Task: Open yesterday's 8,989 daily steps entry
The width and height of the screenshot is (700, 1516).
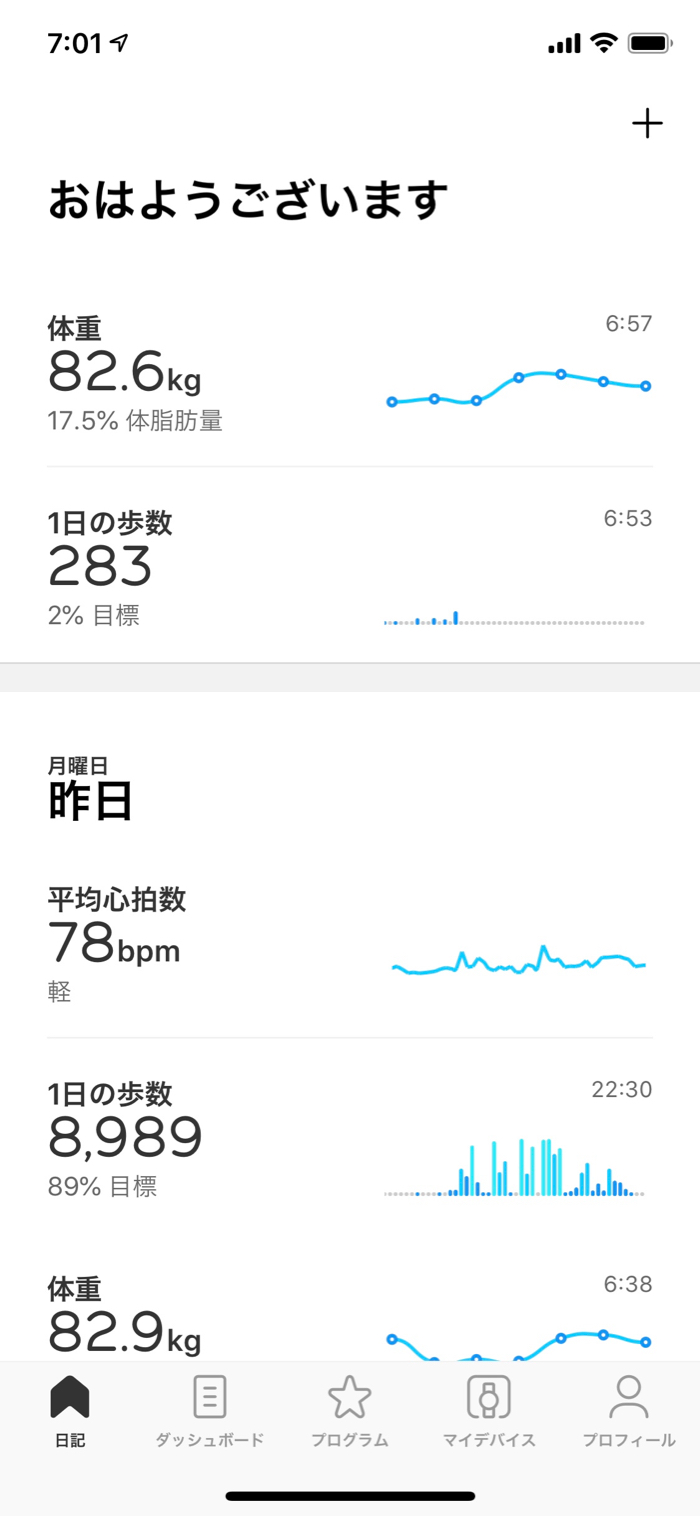Action: pyautogui.click(x=349, y=1139)
